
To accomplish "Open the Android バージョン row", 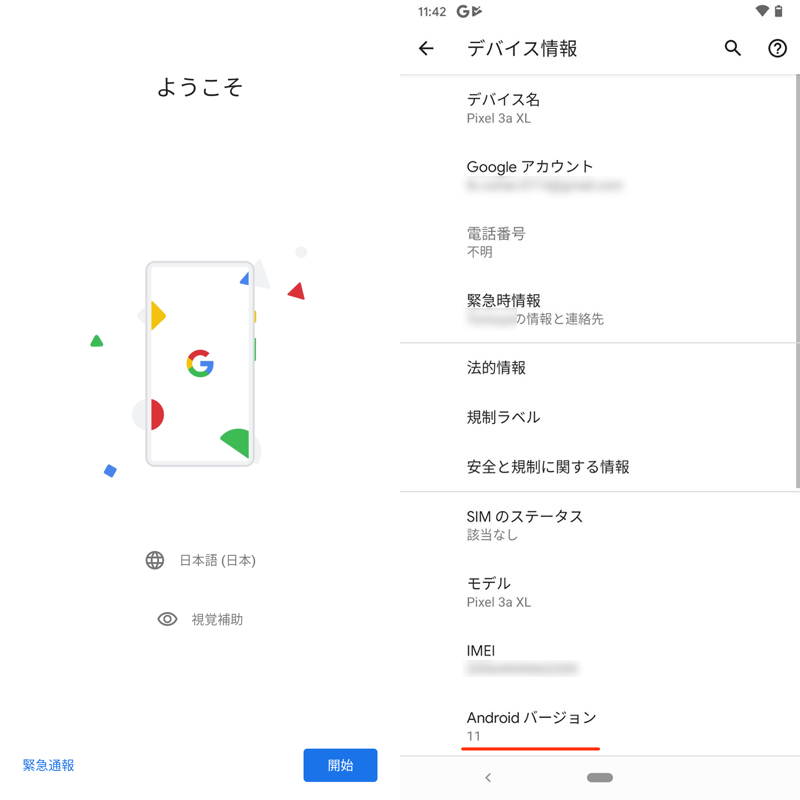I will click(x=600, y=725).
